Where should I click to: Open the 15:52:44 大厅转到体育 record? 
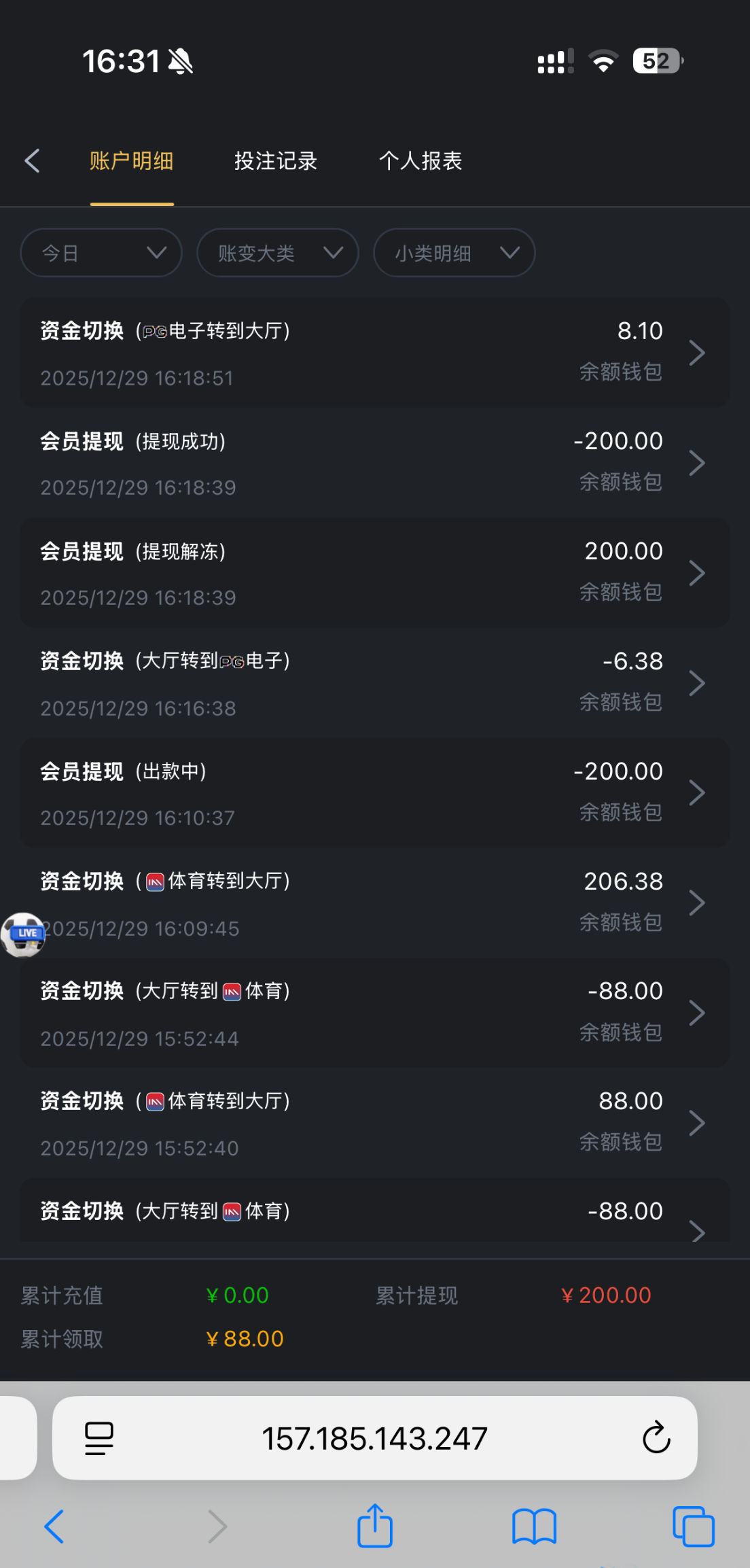point(374,1013)
